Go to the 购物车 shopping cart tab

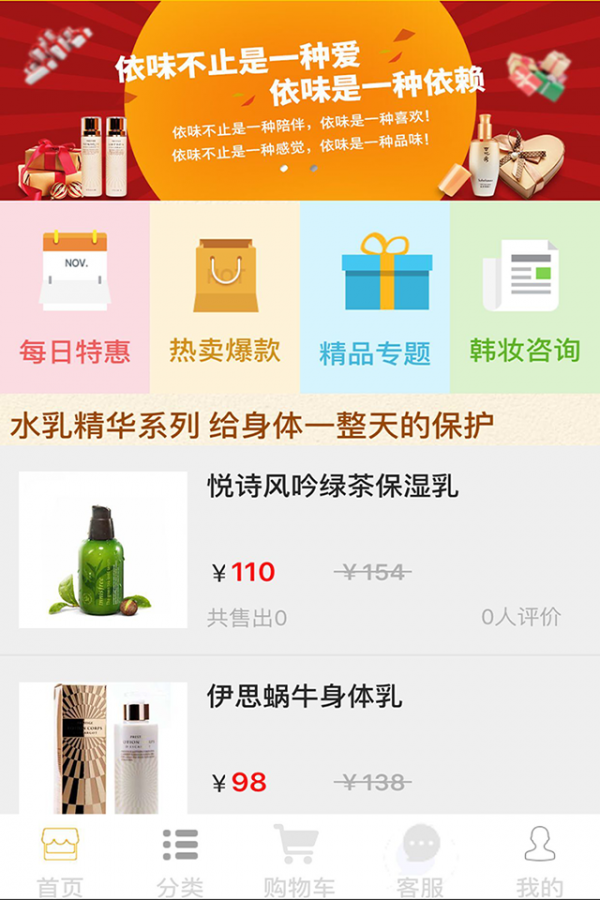(x=296, y=858)
